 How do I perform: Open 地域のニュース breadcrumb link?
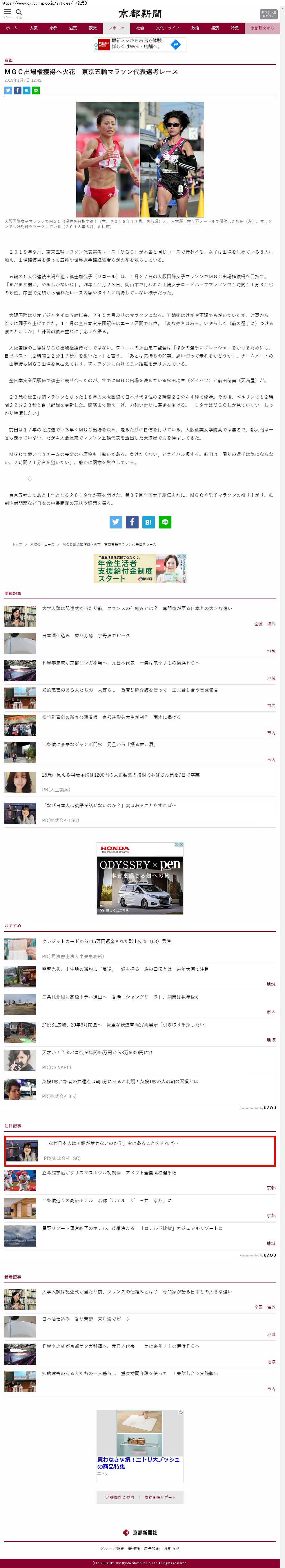point(42,544)
